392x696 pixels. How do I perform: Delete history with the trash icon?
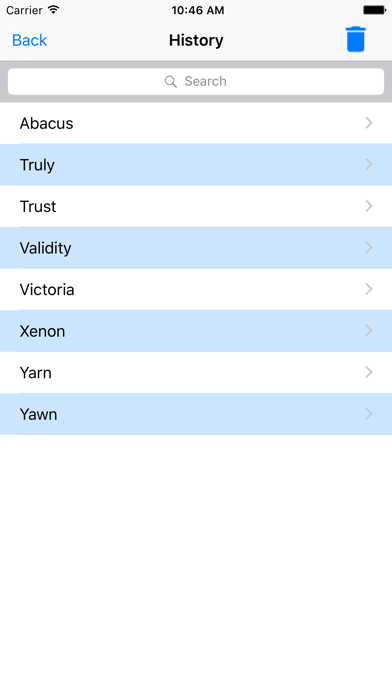[x=356, y=40]
